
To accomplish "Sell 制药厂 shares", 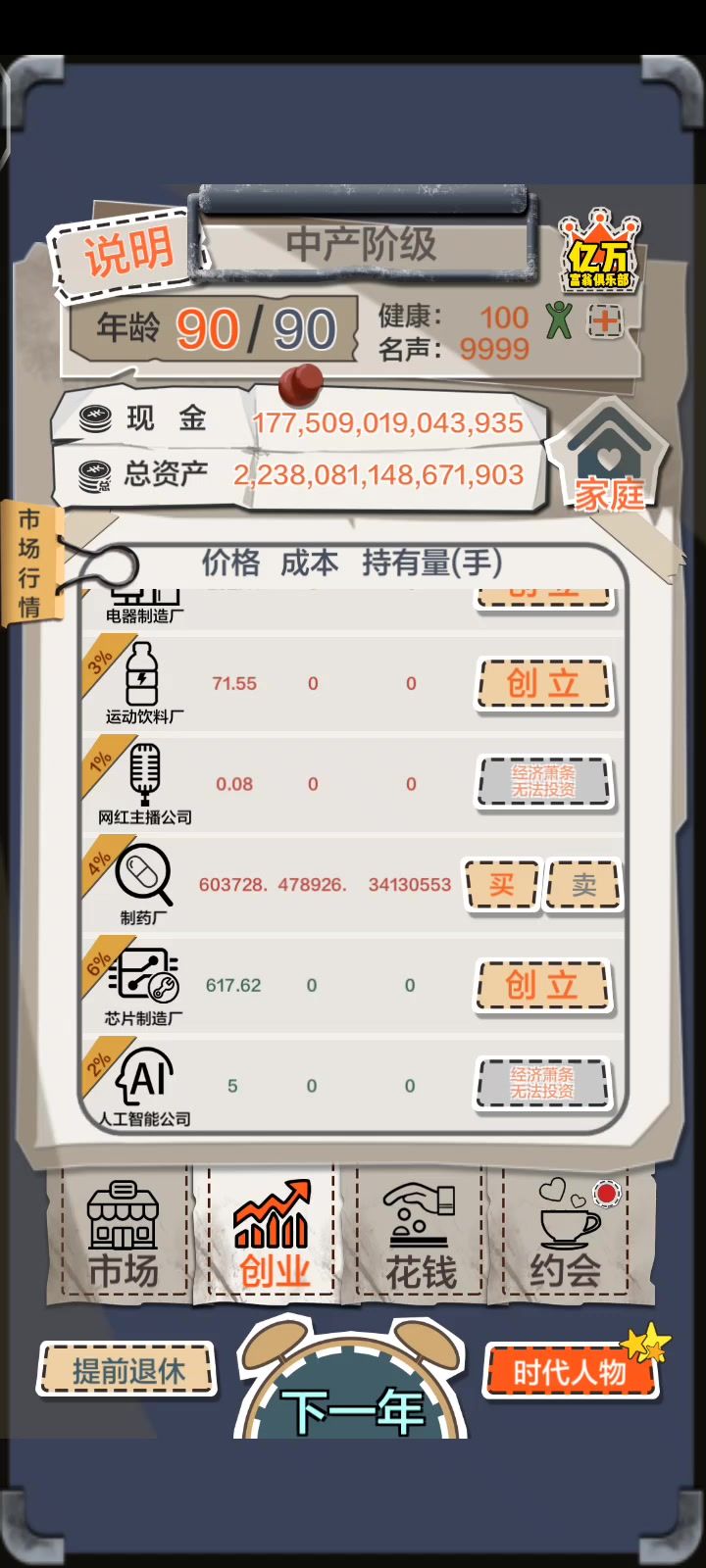I will 584,885.
